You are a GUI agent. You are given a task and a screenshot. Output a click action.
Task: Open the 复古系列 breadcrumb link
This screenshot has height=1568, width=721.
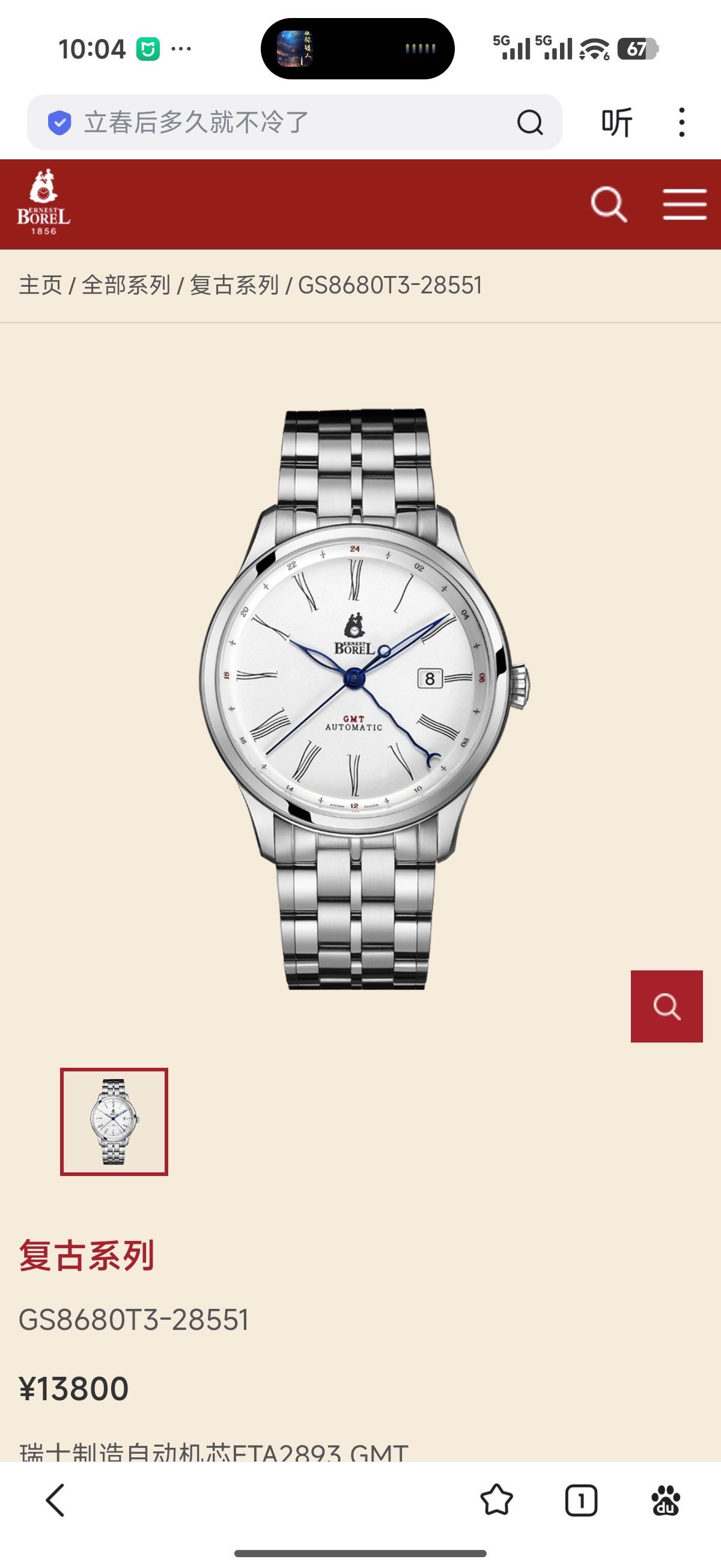coord(234,285)
